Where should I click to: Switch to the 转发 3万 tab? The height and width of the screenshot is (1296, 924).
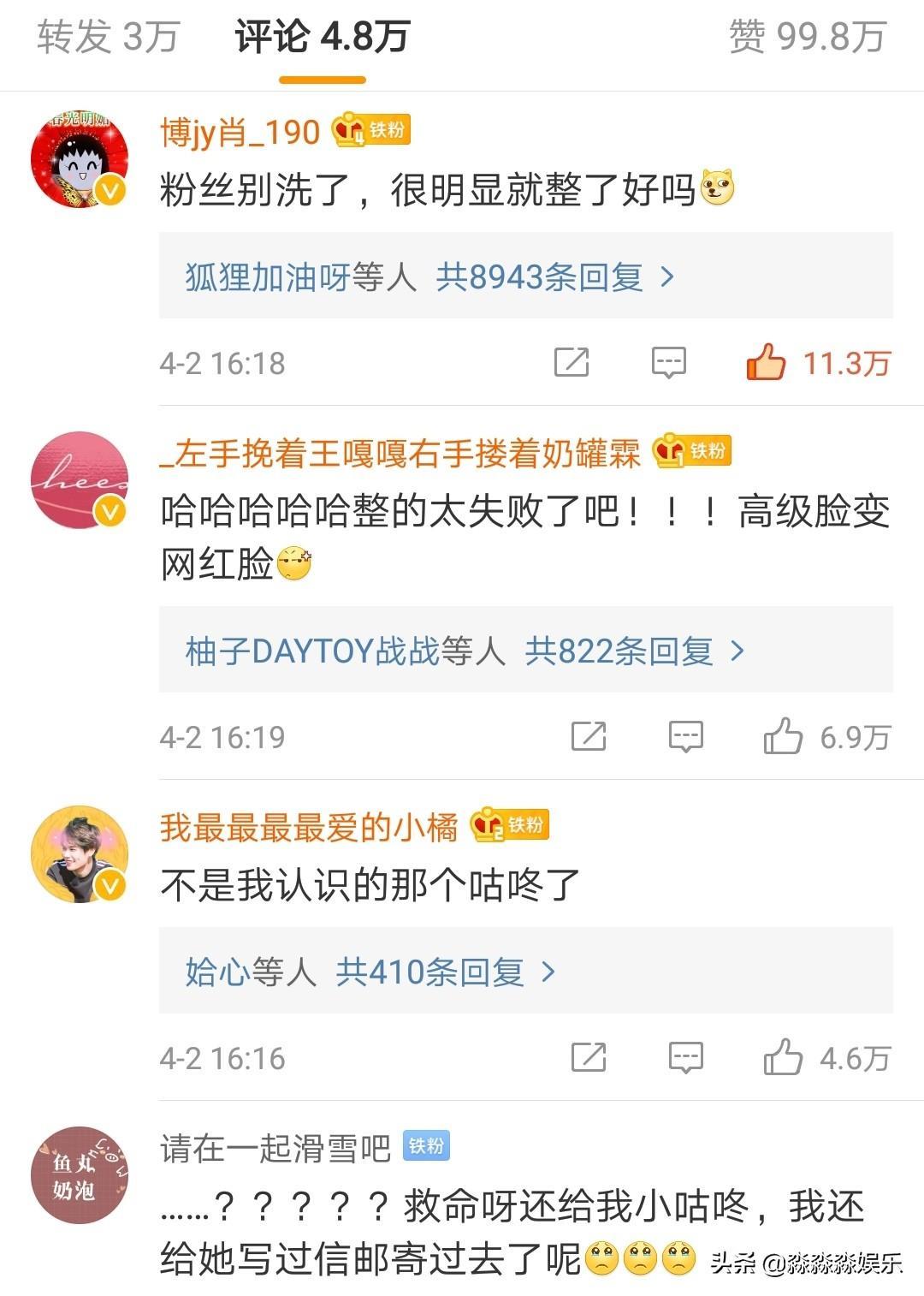108,38
